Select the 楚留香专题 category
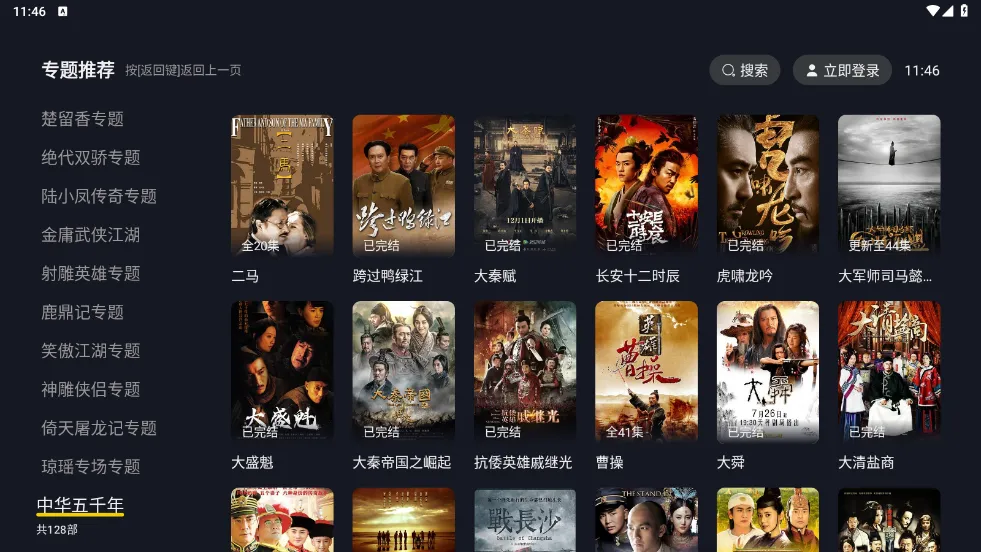 coord(82,119)
